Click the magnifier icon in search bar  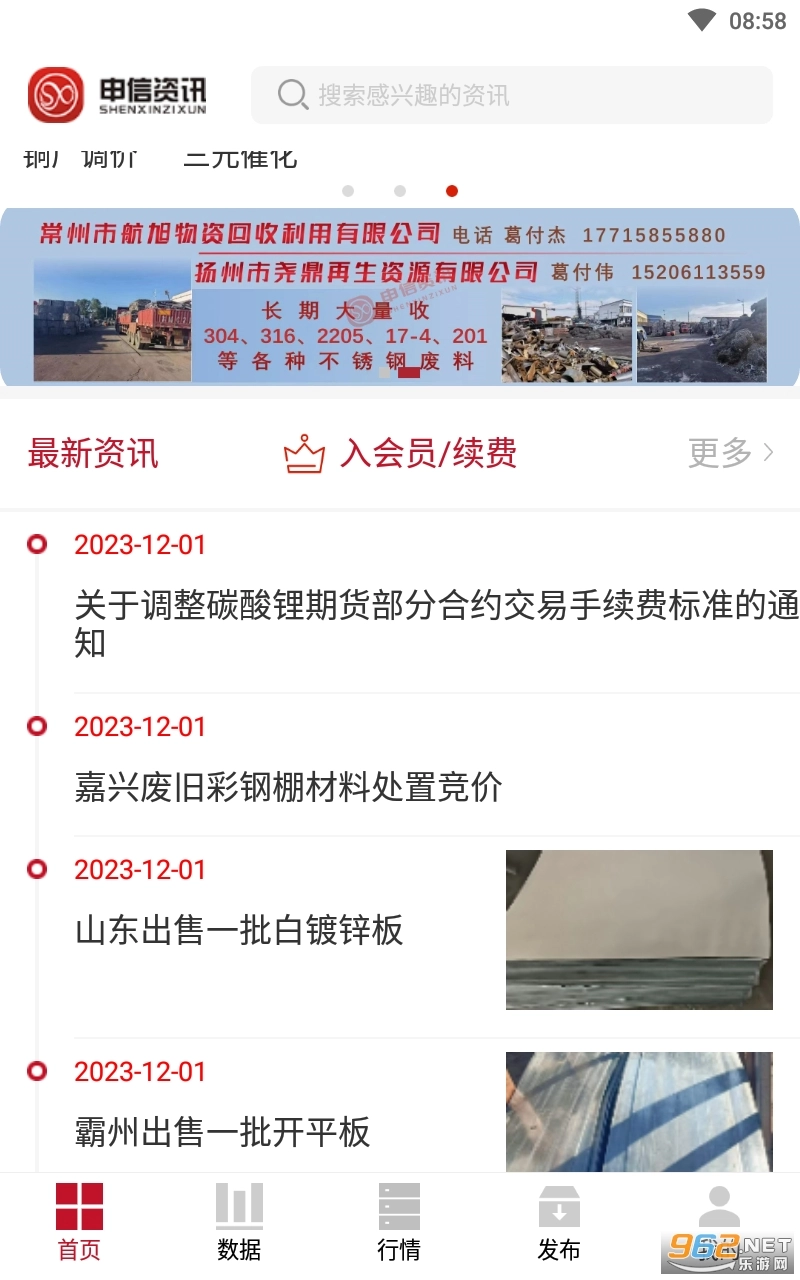tap(292, 95)
